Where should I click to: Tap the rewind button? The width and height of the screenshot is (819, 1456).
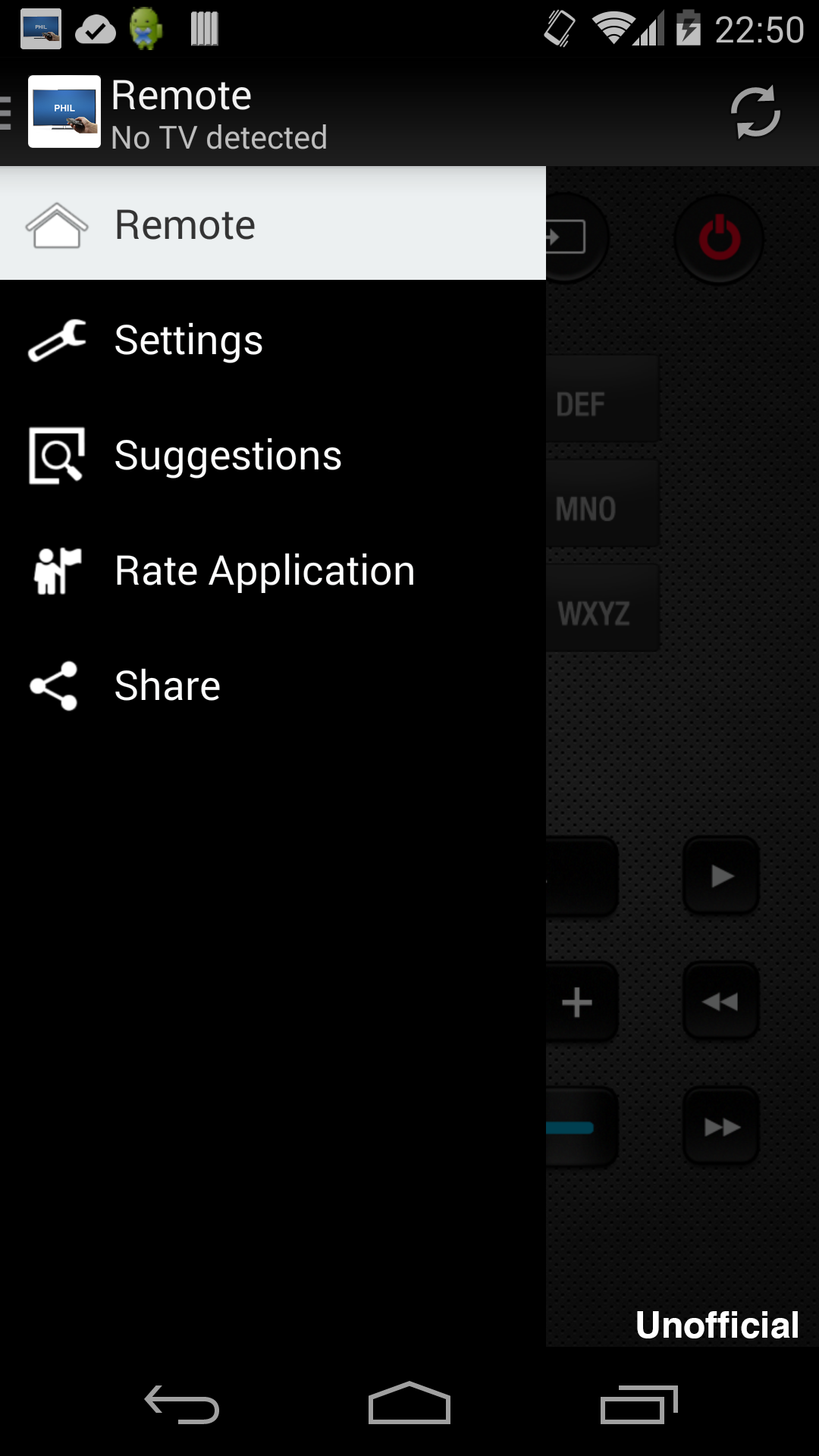point(721,1002)
